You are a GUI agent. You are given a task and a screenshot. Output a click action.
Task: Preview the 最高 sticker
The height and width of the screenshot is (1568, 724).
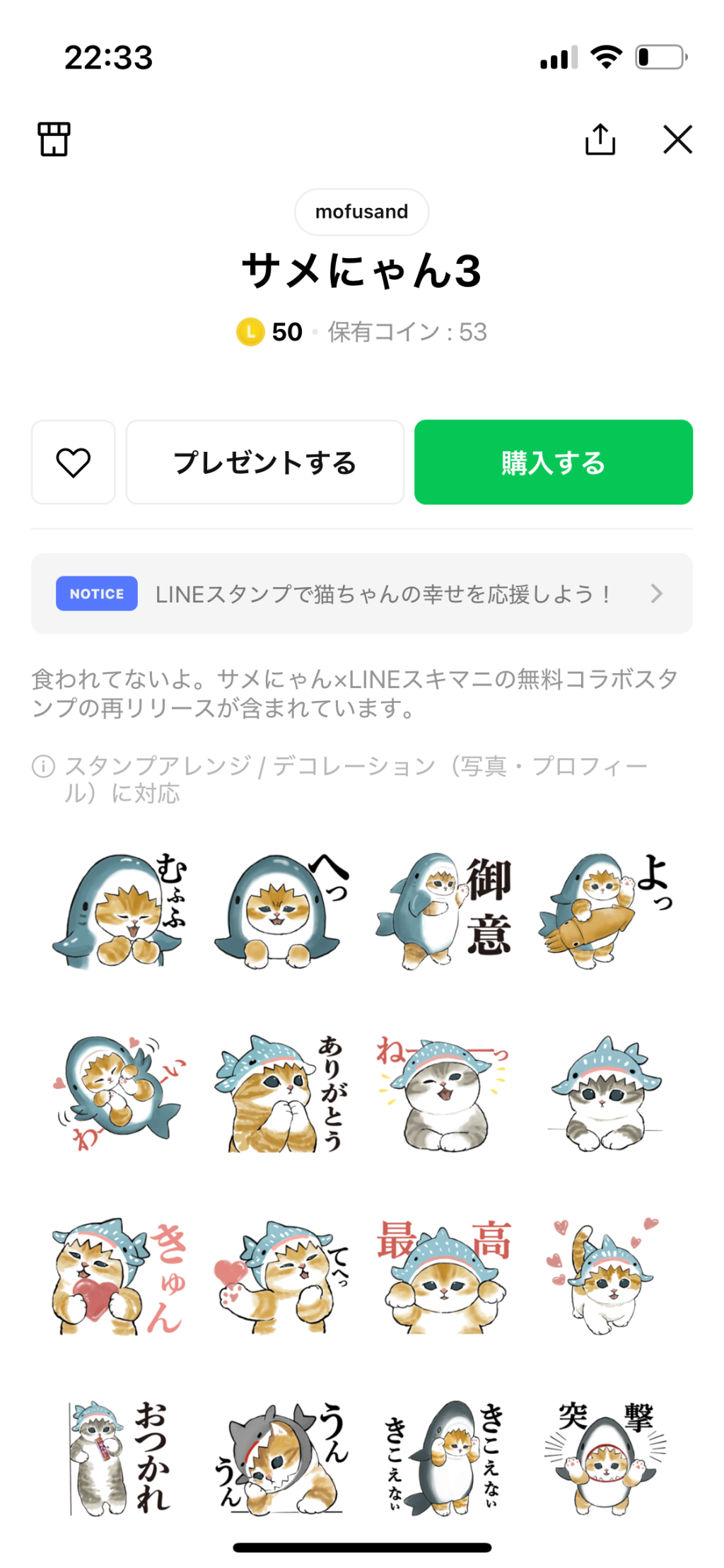(444, 1275)
